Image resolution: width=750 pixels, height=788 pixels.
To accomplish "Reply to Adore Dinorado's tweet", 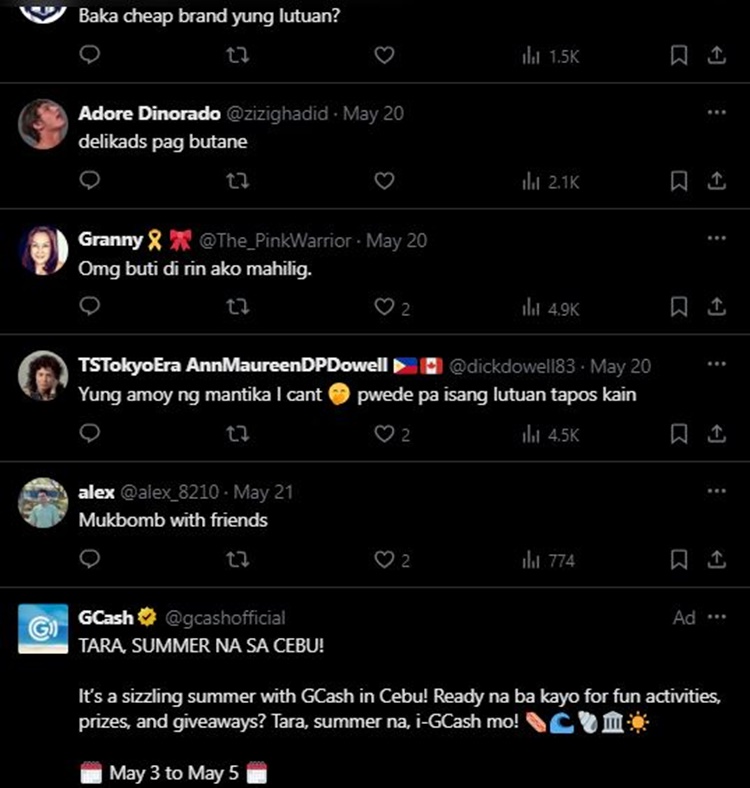I will click(x=90, y=181).
